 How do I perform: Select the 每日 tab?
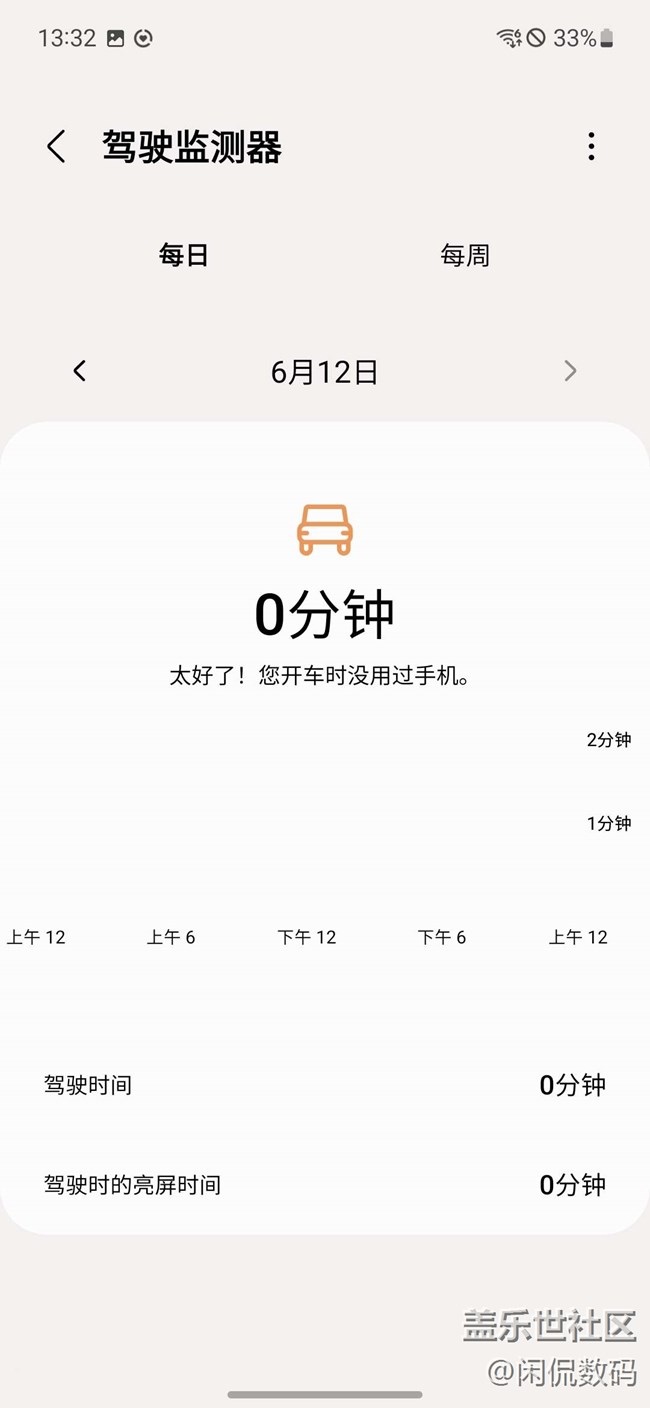184,256
